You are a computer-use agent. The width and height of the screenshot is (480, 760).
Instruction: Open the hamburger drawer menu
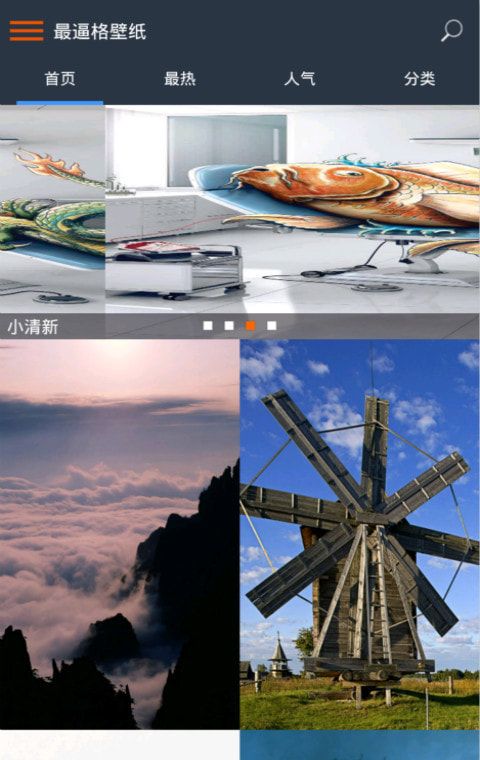(x=27, y=31)
